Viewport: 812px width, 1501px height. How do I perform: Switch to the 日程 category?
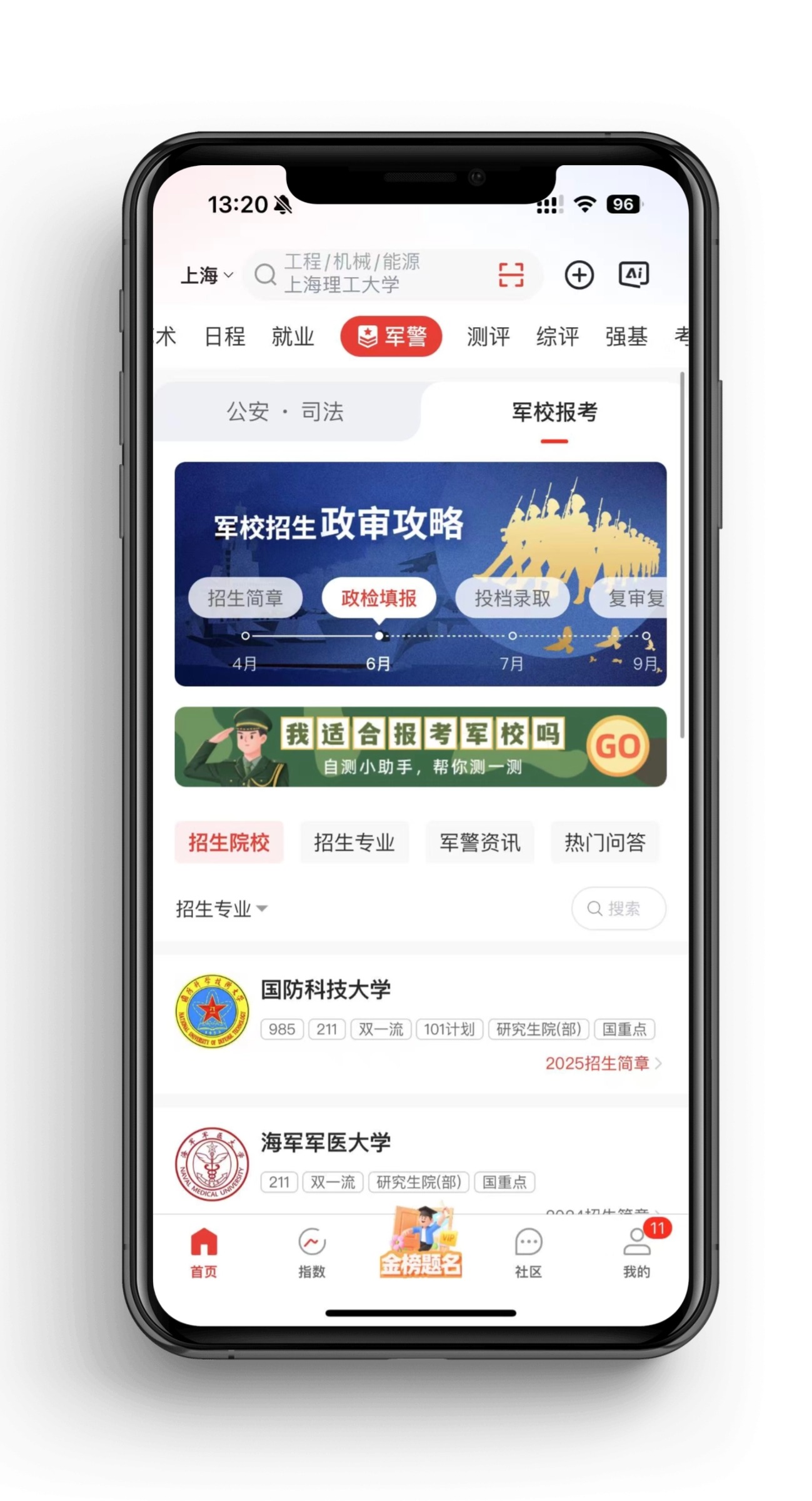tap(224, 336)
